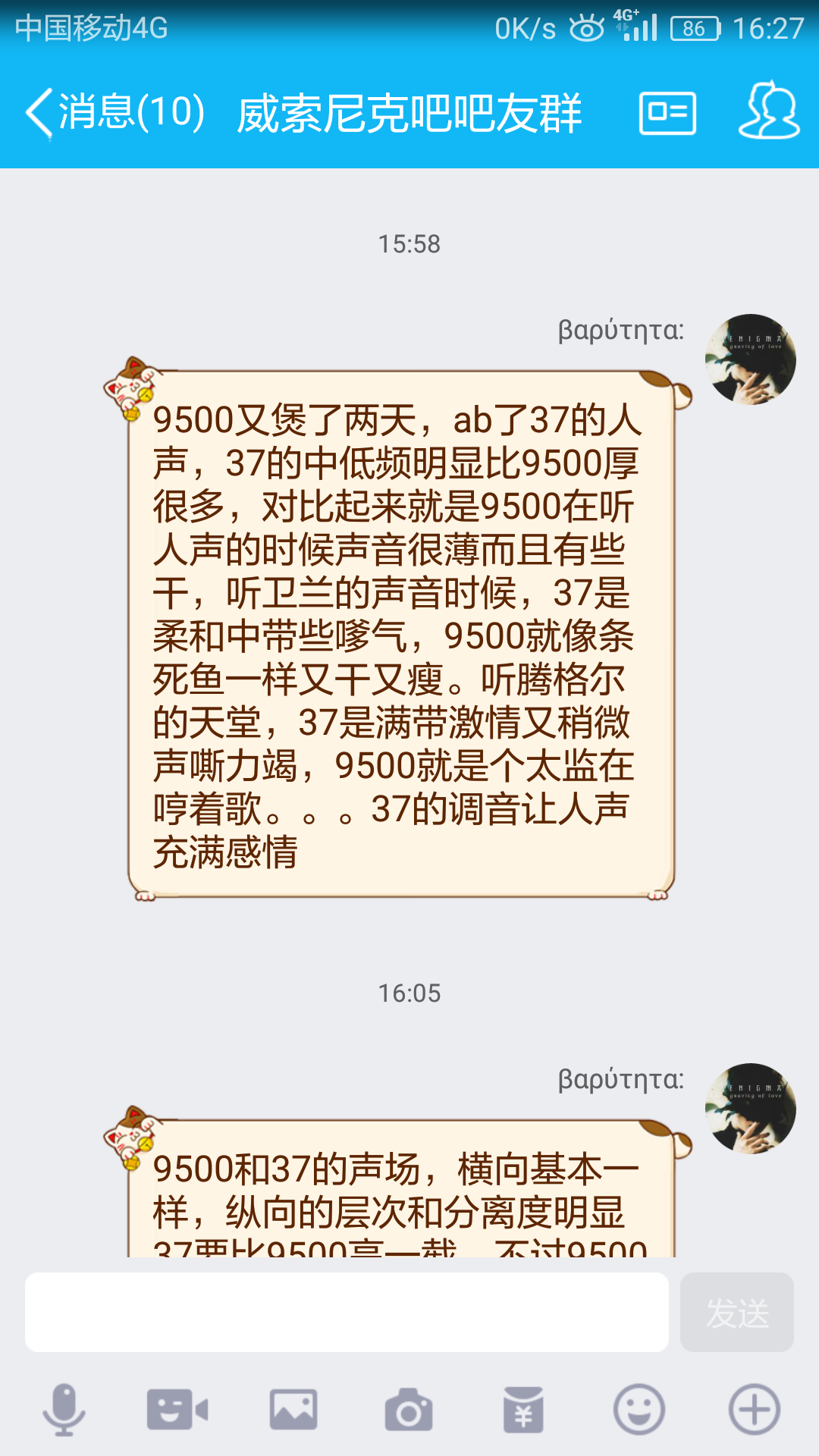This screenshot has height=1456, width=819.
Task: Launch the camera to take a photo
Action: point(409,1410)
